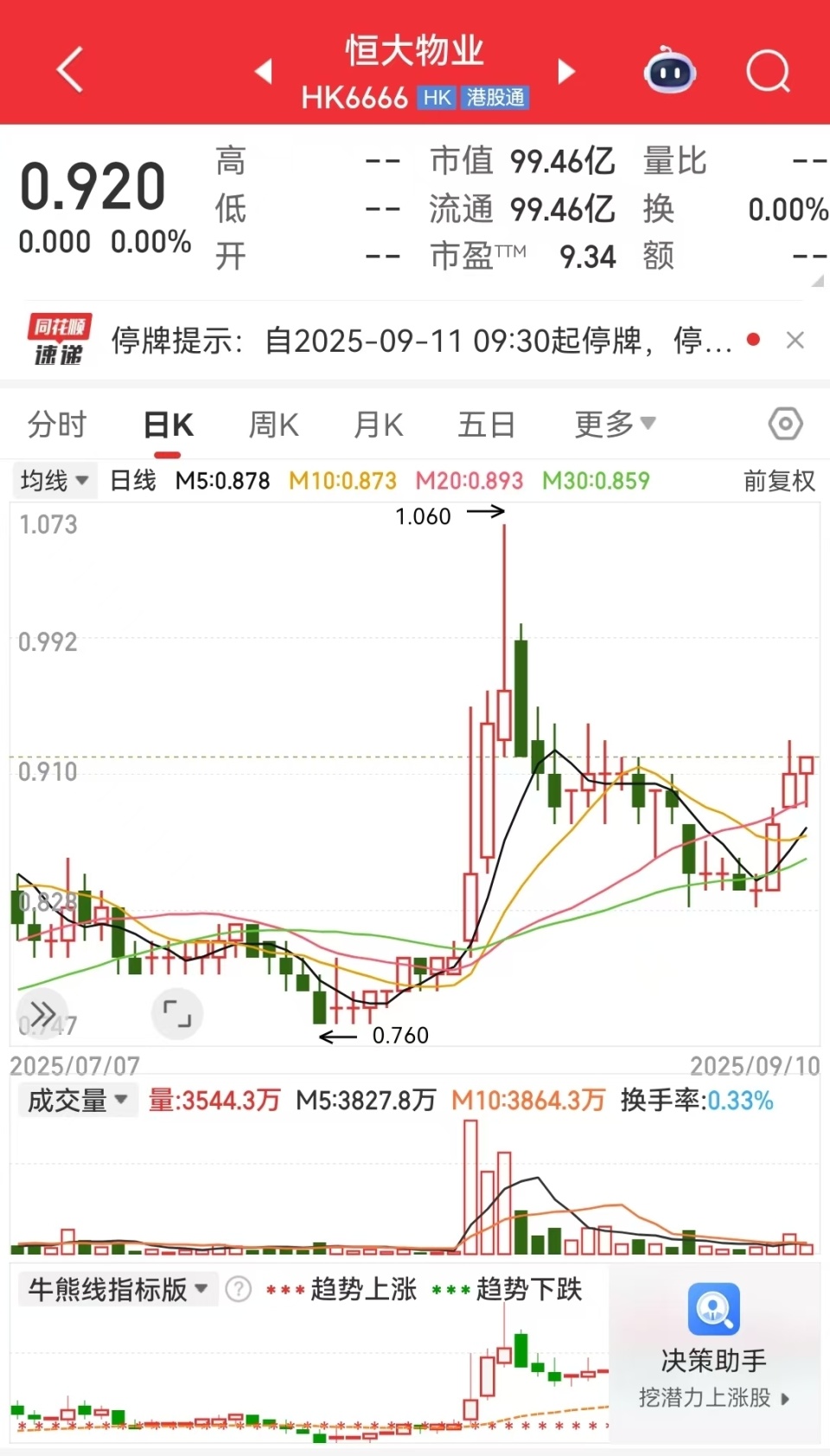Expand the 牛熊线指标版 dropdown
Viewport: 830px width, 1456px height.
118,1289
